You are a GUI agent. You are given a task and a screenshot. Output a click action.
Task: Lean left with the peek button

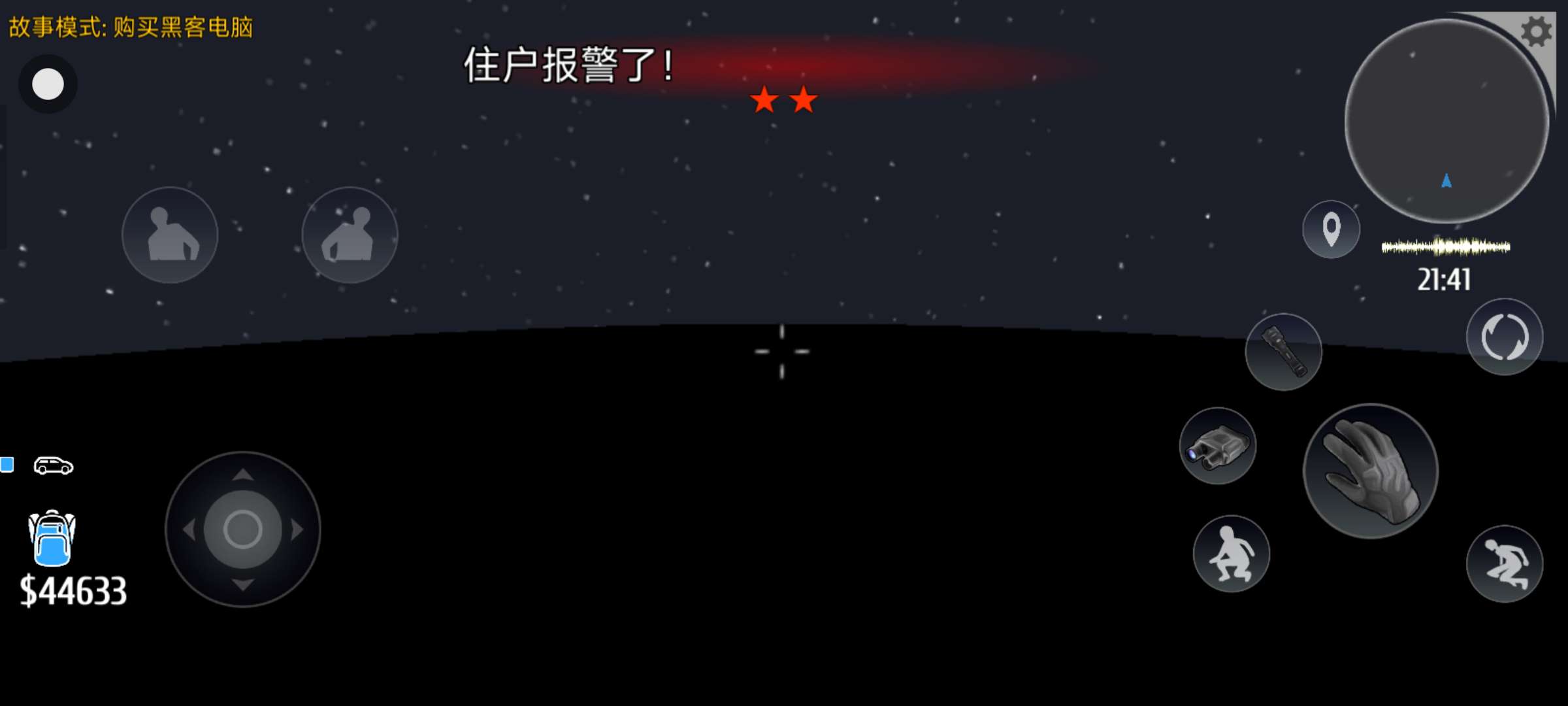pyautogui.click(x=170, y=235)
